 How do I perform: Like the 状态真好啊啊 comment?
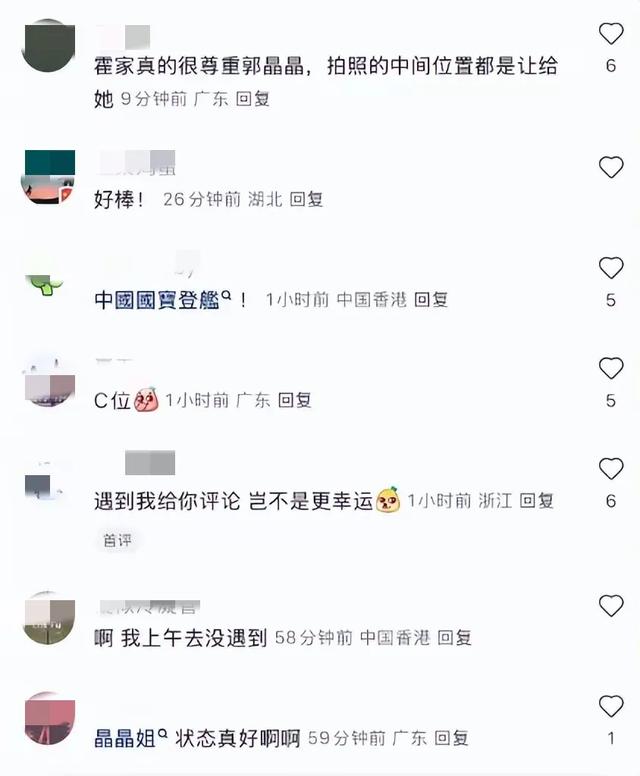pos(611,707)
